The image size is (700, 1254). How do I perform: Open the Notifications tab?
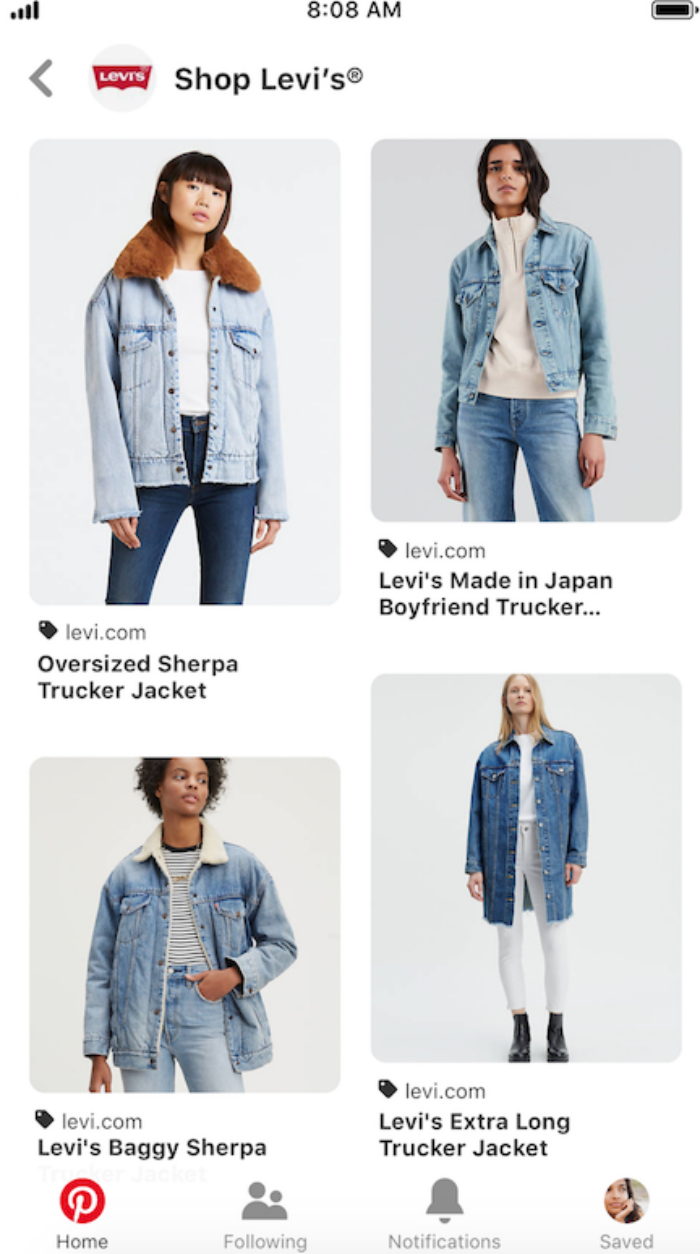point(444,1214)
